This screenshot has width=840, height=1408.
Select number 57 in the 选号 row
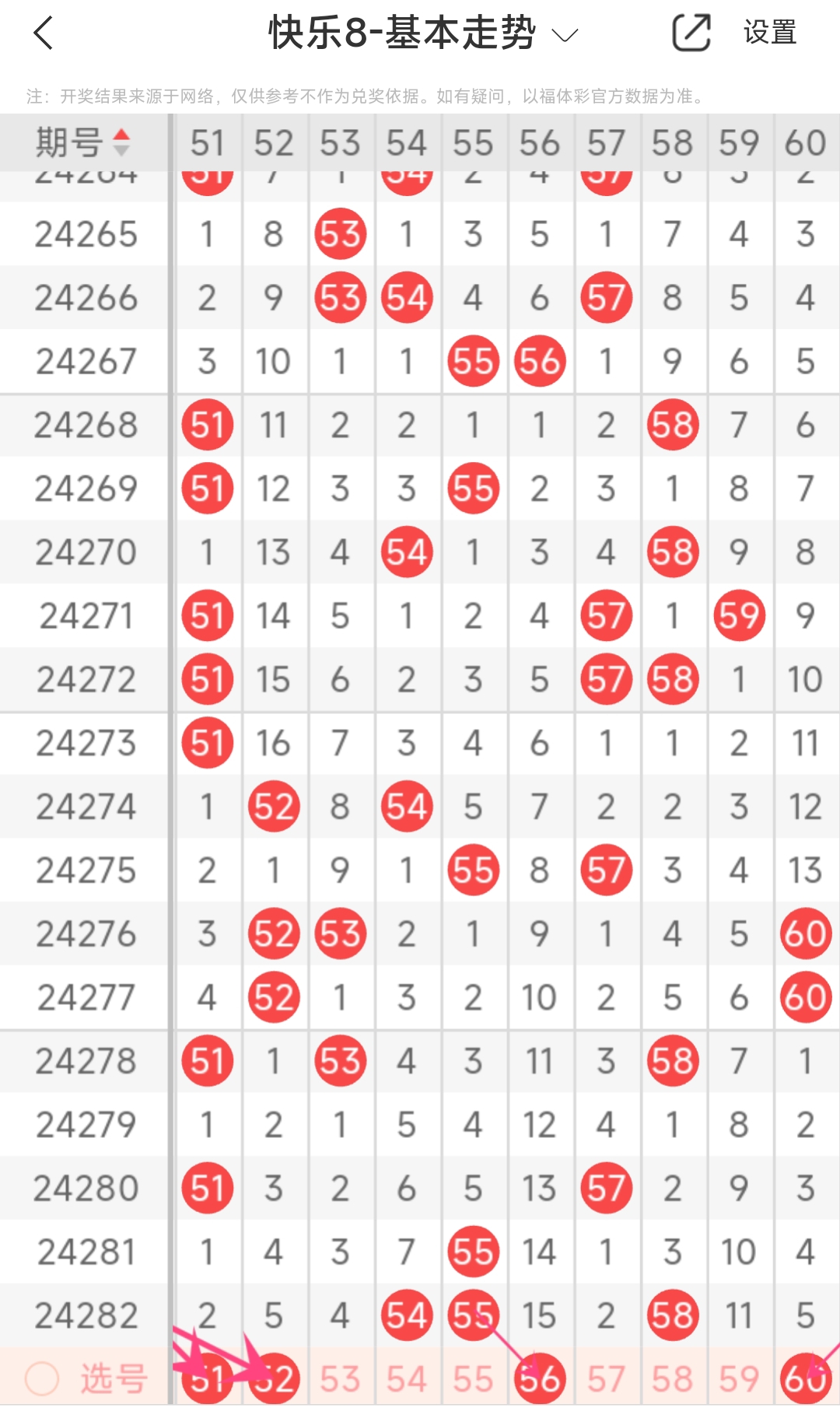coord(606,1379)
